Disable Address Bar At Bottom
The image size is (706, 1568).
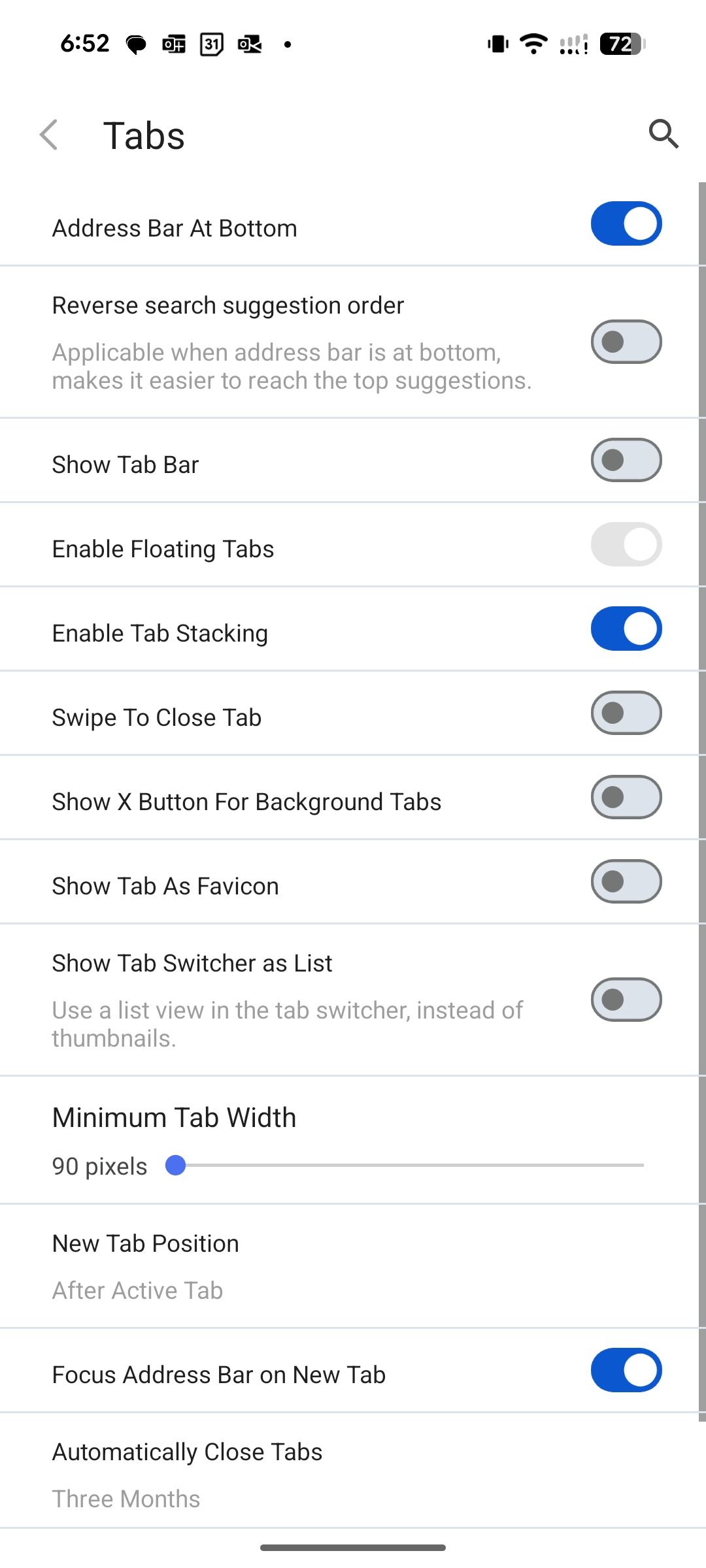pyautogui.click(x=625, y=223)
